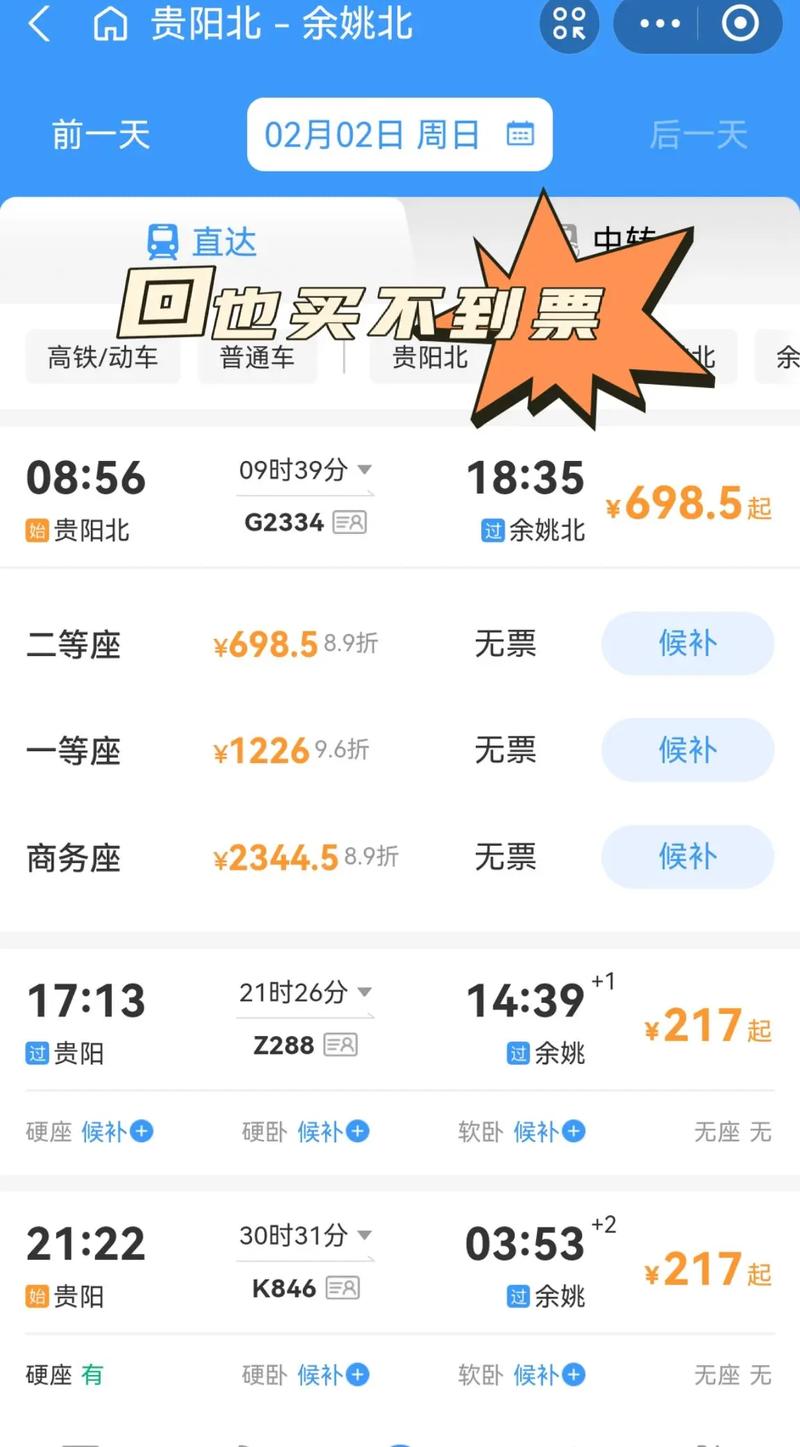Viewport: 800px width, 1447px height.
Task: Expand stop details for train G2334
Action: [x=364, y=470]
